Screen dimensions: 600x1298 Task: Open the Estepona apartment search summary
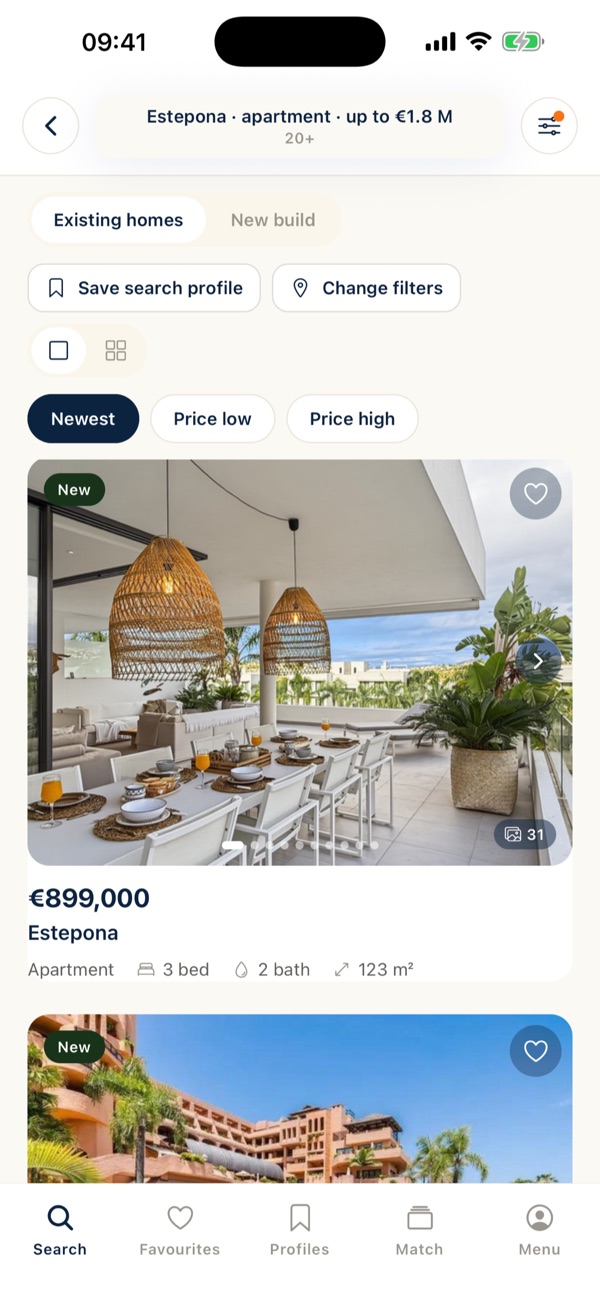(x=300, y=126)
